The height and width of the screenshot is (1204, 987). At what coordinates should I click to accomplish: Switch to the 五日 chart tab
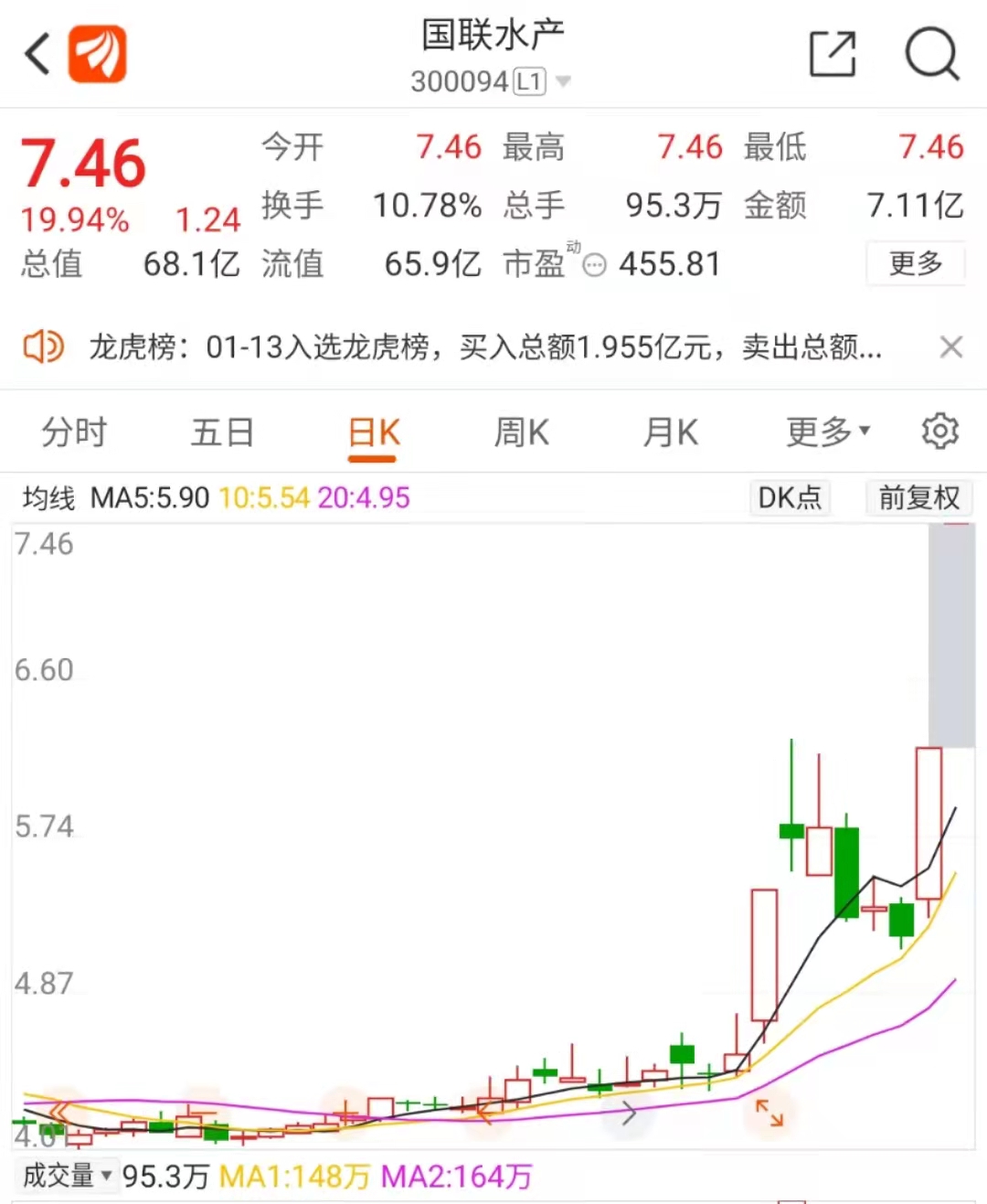(222, 432)
